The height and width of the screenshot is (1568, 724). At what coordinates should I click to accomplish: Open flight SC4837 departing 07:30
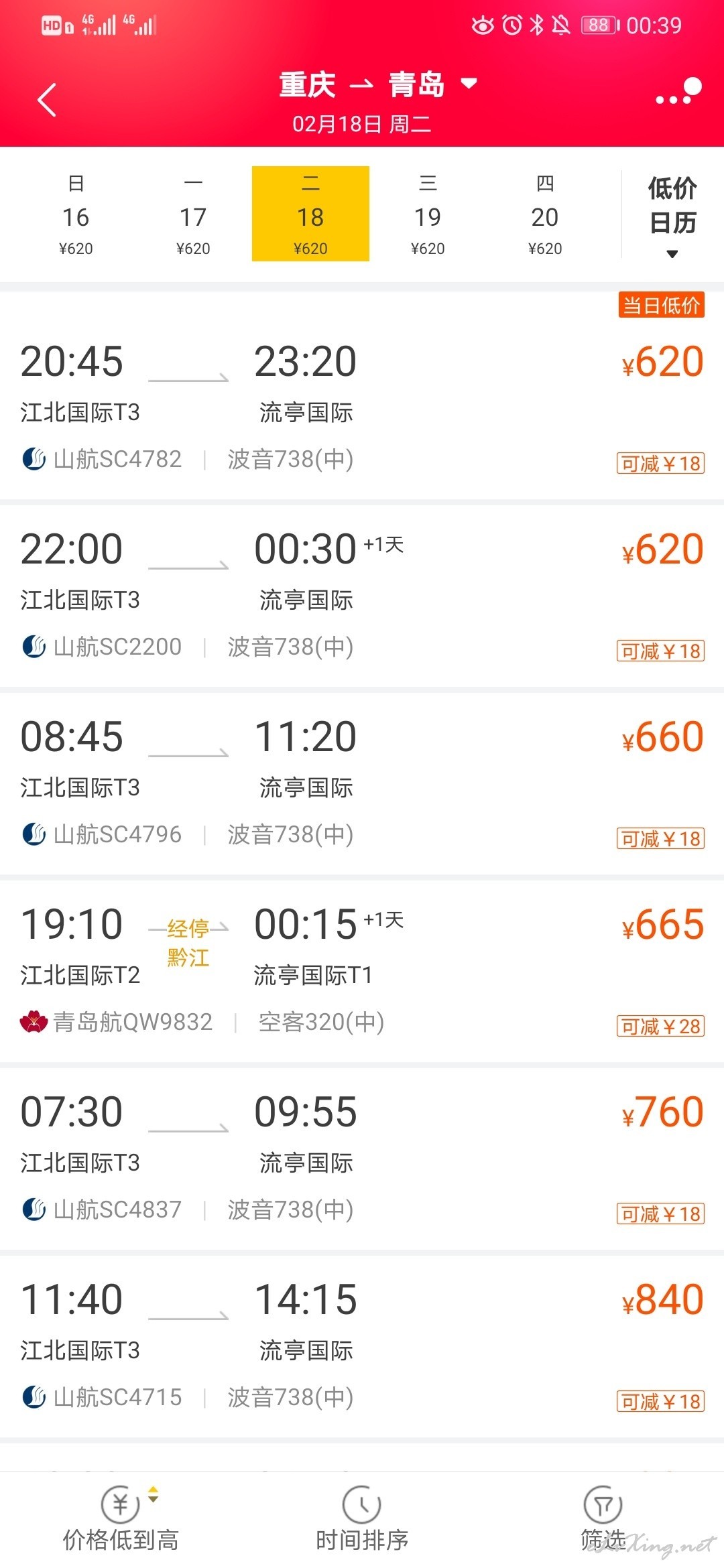(x=362, y=1159)
